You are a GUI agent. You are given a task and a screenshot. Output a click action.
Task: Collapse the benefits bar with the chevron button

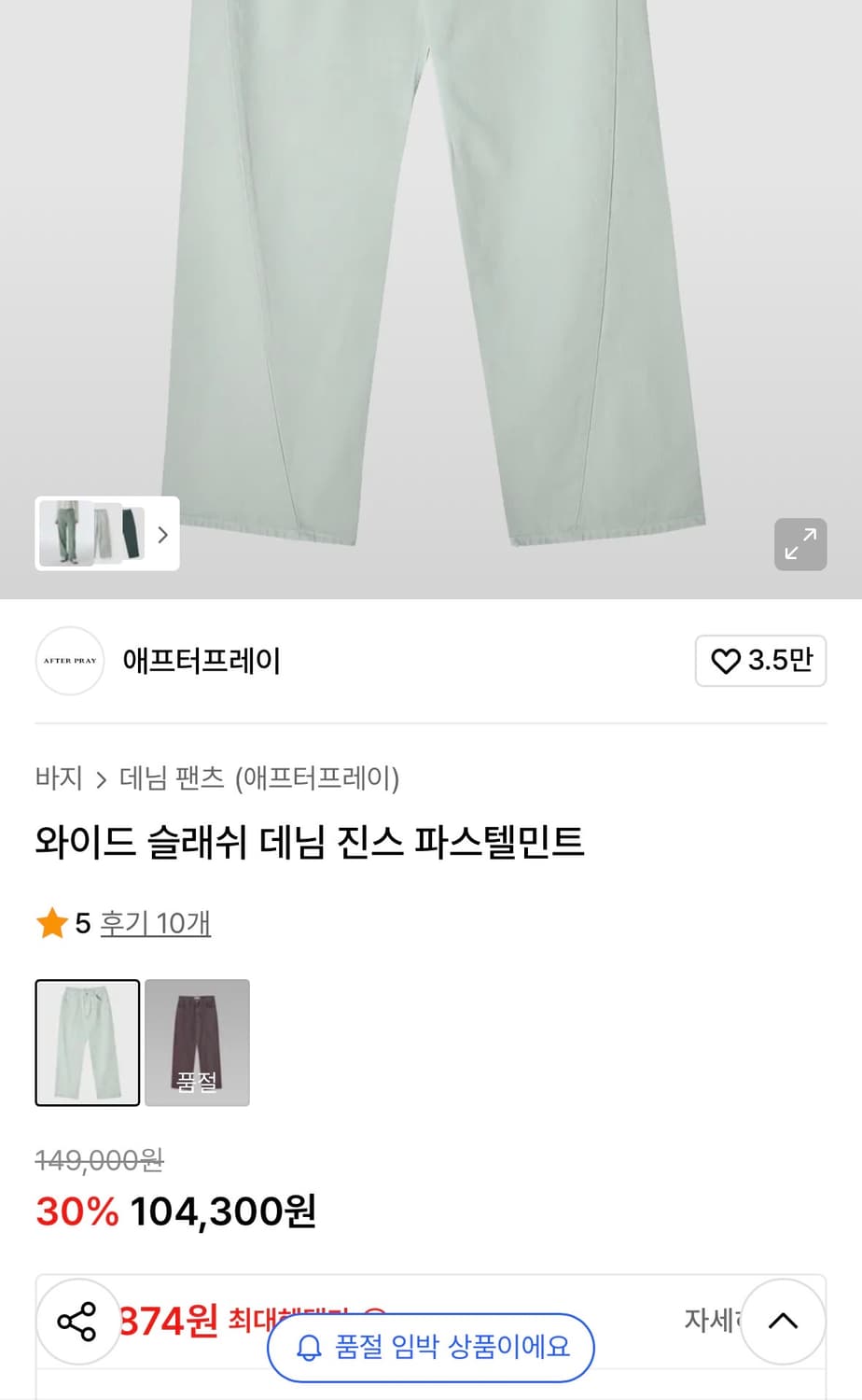(x=783, y=1321)
